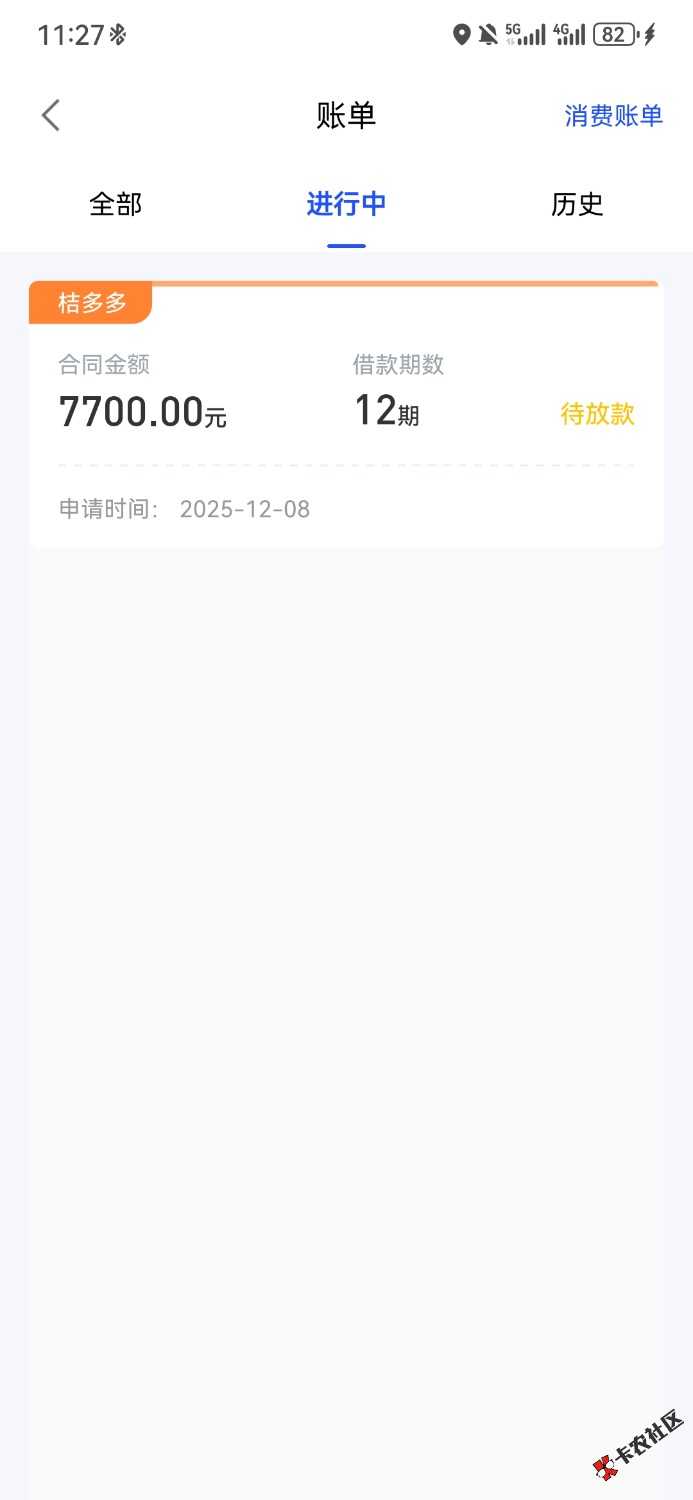
Task: Switch to the 历史 tab
Action: pyautogui.click(x=577, y=205)
